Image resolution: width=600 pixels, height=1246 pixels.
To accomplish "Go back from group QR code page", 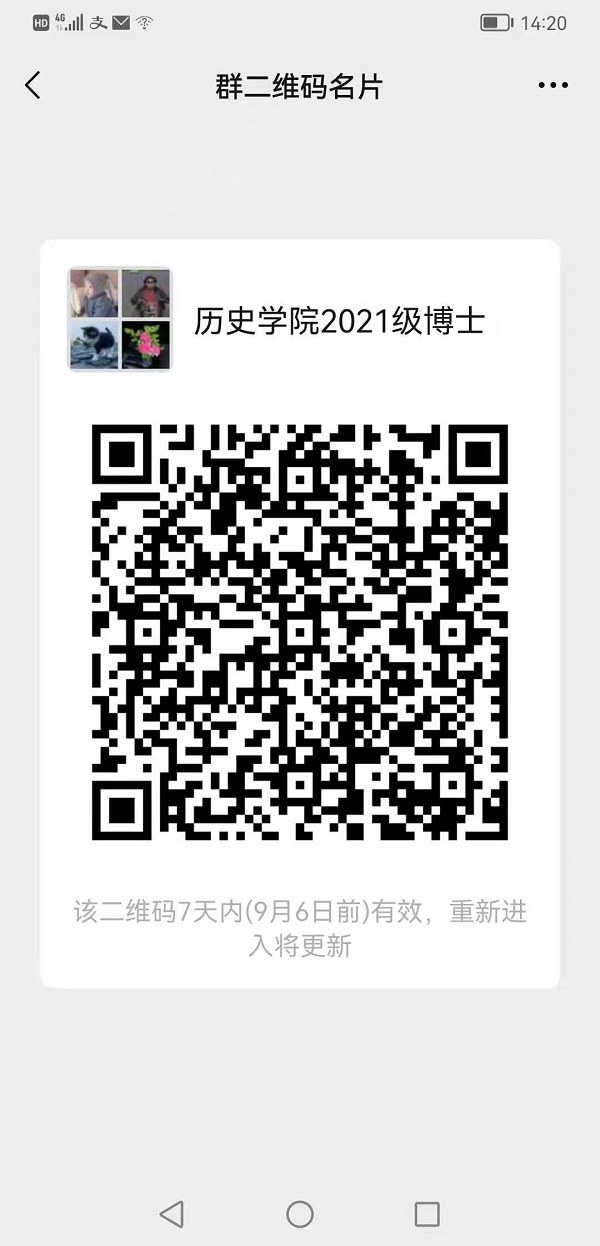I will coord(33,86).
